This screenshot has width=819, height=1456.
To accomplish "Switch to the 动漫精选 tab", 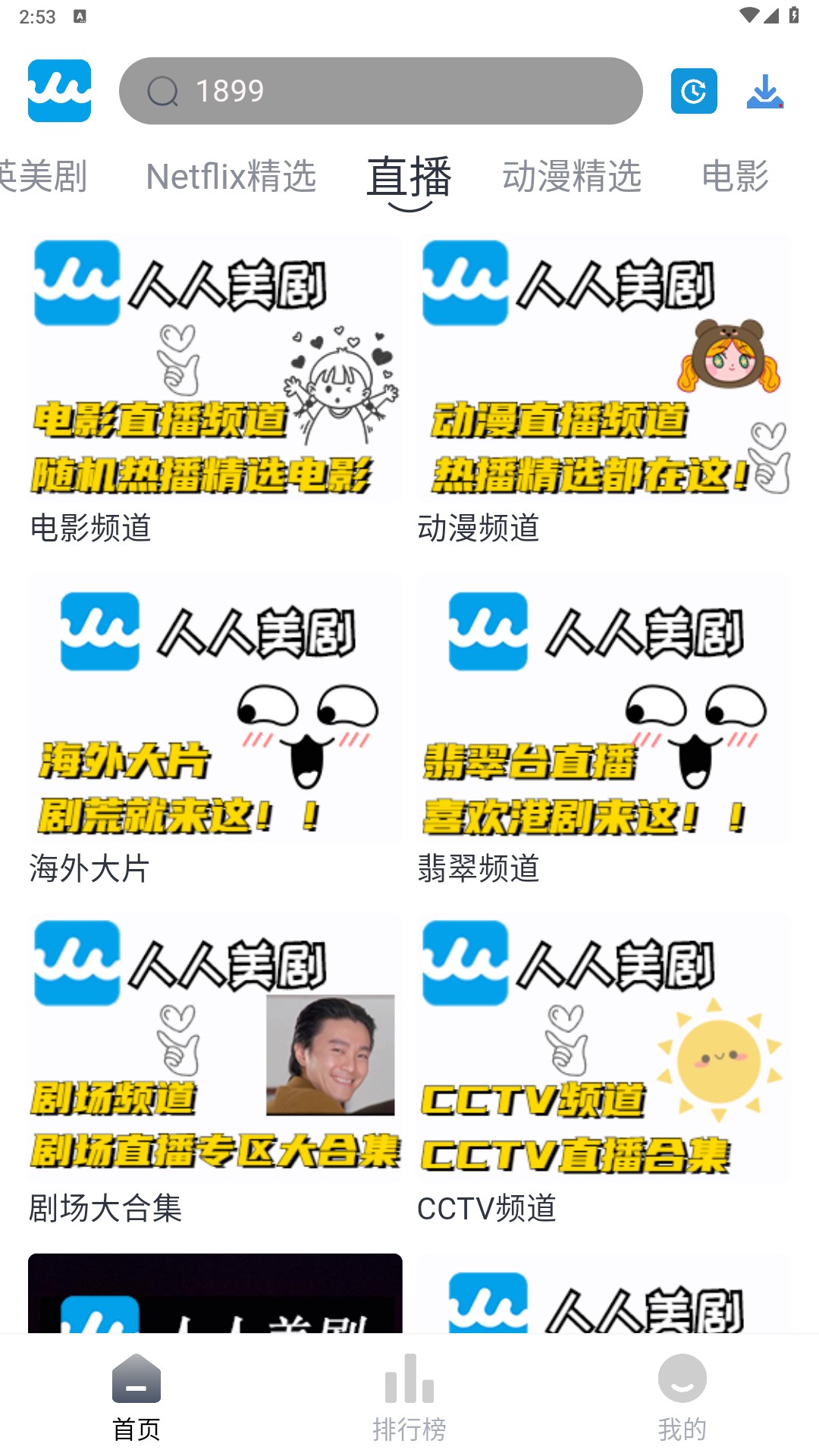I will (573, 177).
